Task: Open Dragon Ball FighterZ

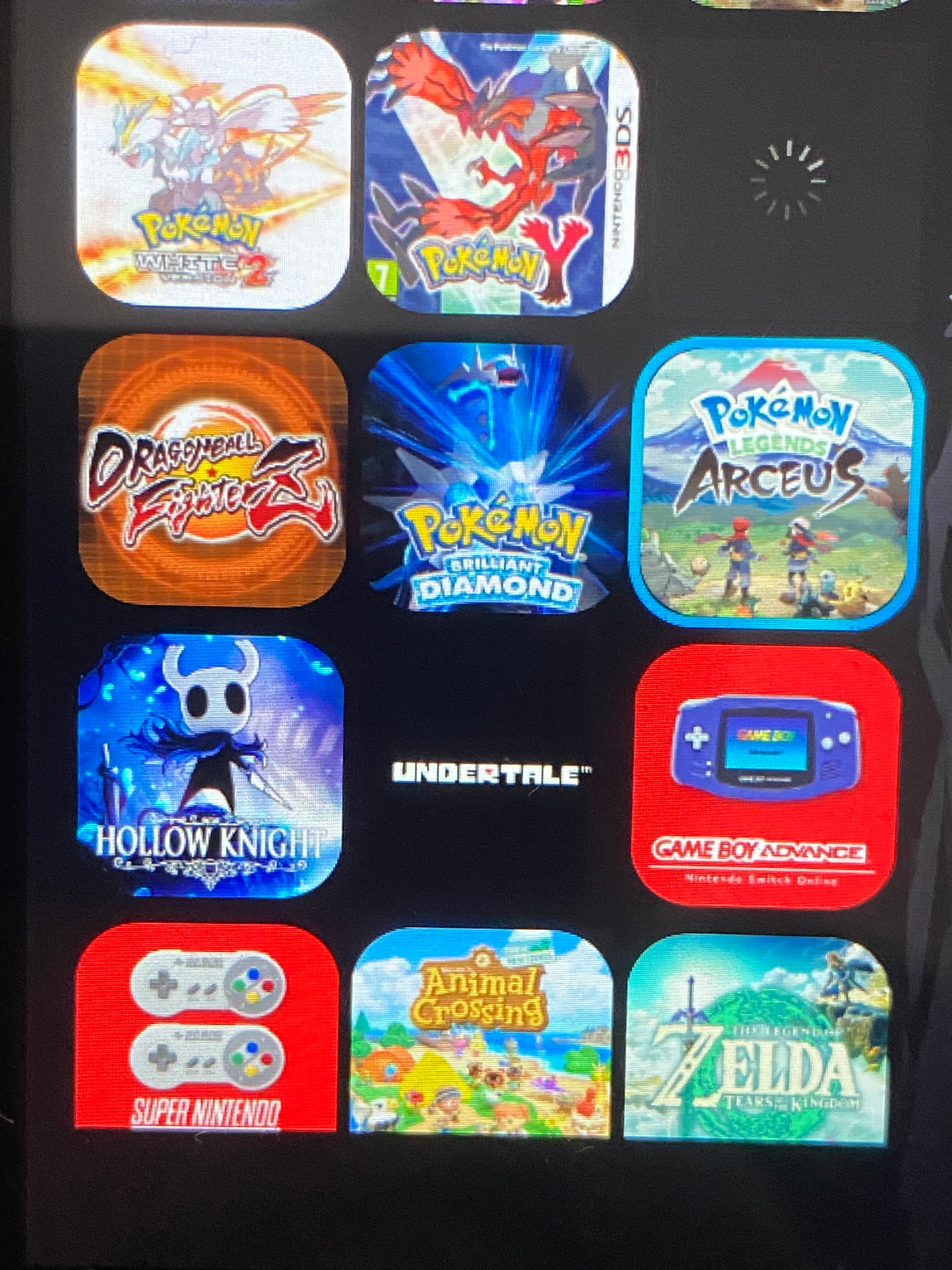Action: pos(212,472)
